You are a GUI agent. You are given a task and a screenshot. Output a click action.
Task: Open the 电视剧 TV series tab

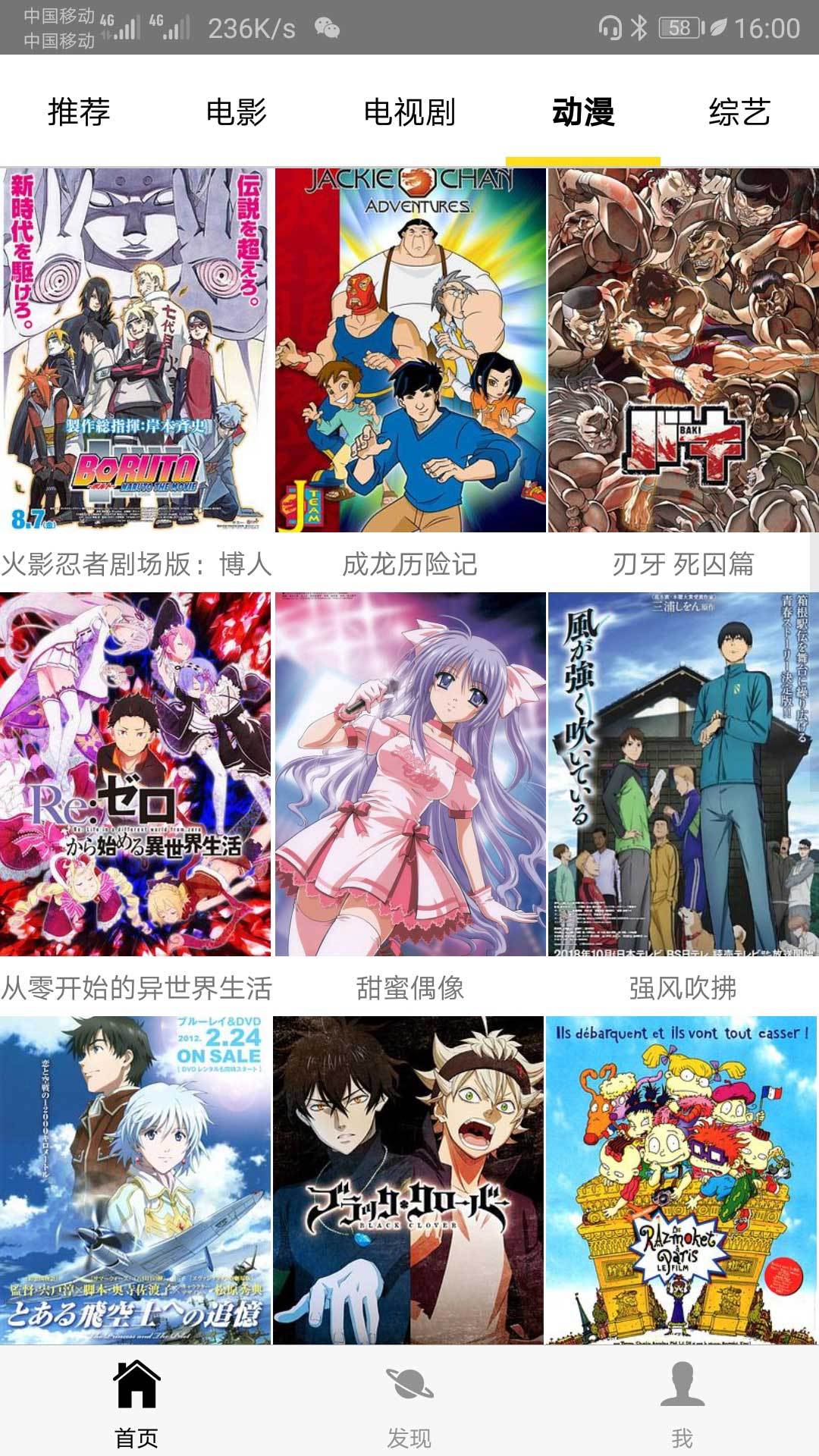tap(409, 112)
